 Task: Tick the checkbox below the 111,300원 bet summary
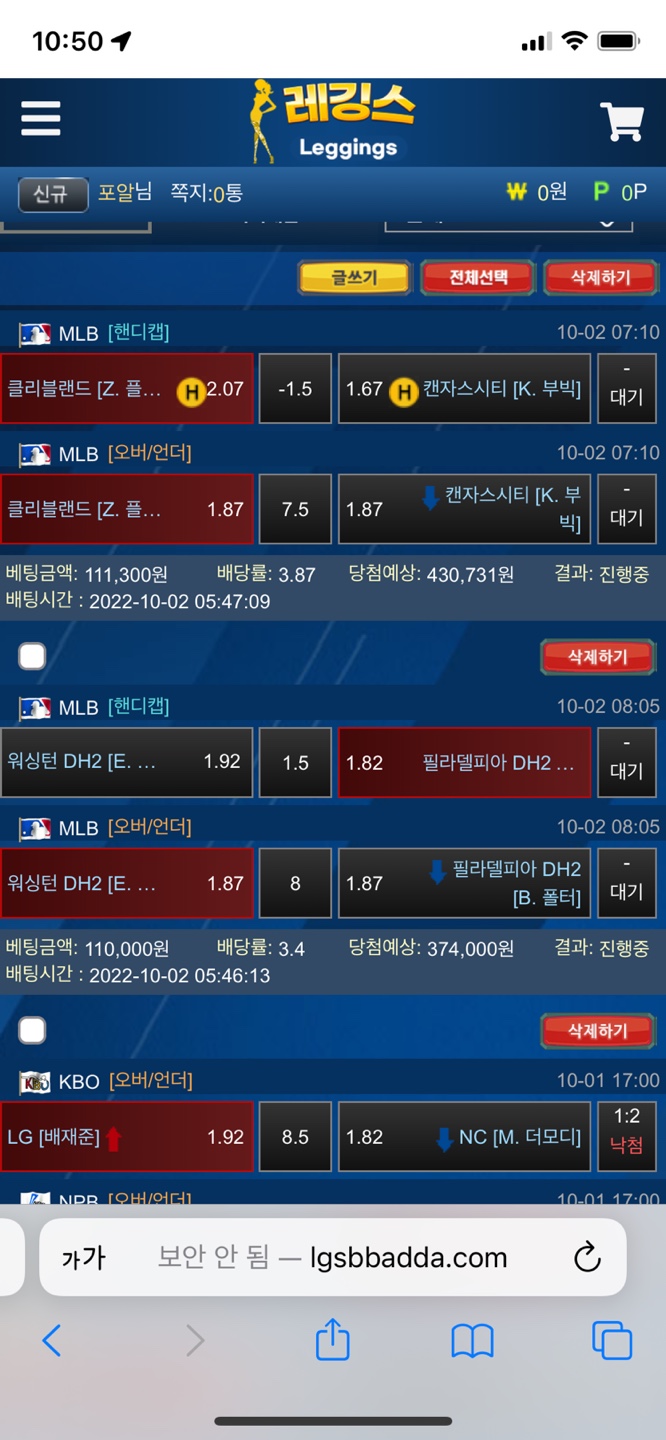point(32,656)
